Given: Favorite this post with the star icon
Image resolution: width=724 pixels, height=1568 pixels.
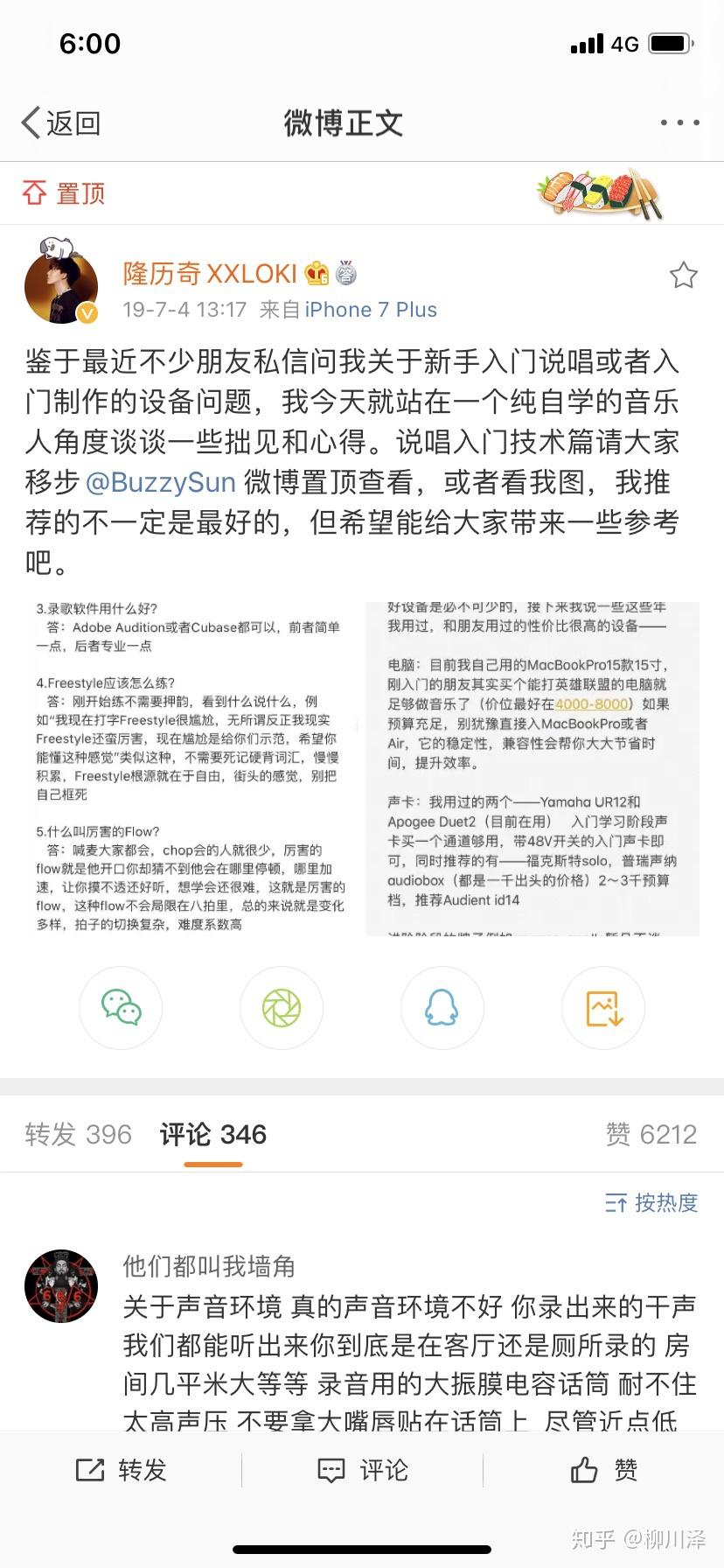Looking at the screenshot, I should 683,275.
